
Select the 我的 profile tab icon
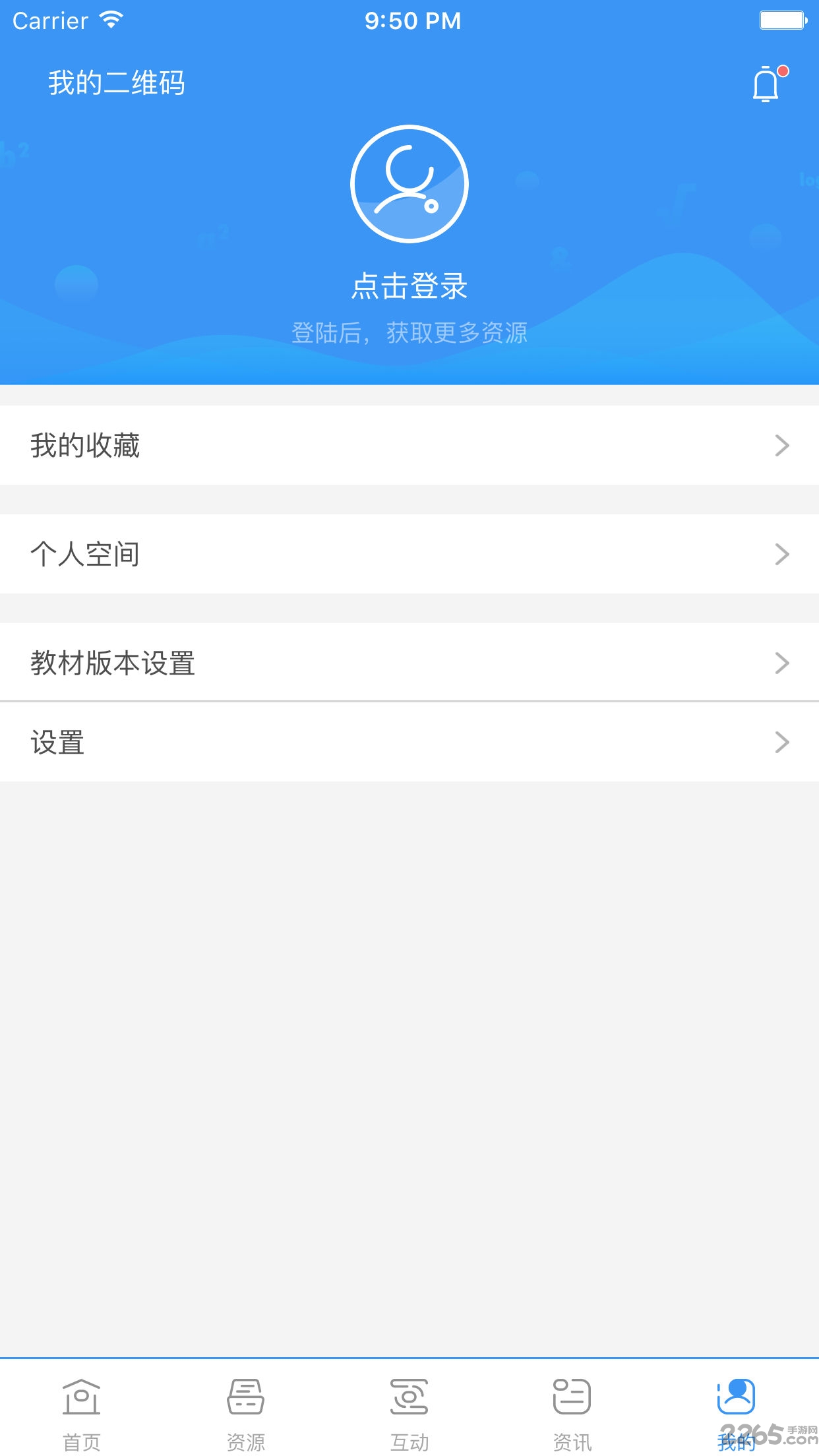[737, 1395]
